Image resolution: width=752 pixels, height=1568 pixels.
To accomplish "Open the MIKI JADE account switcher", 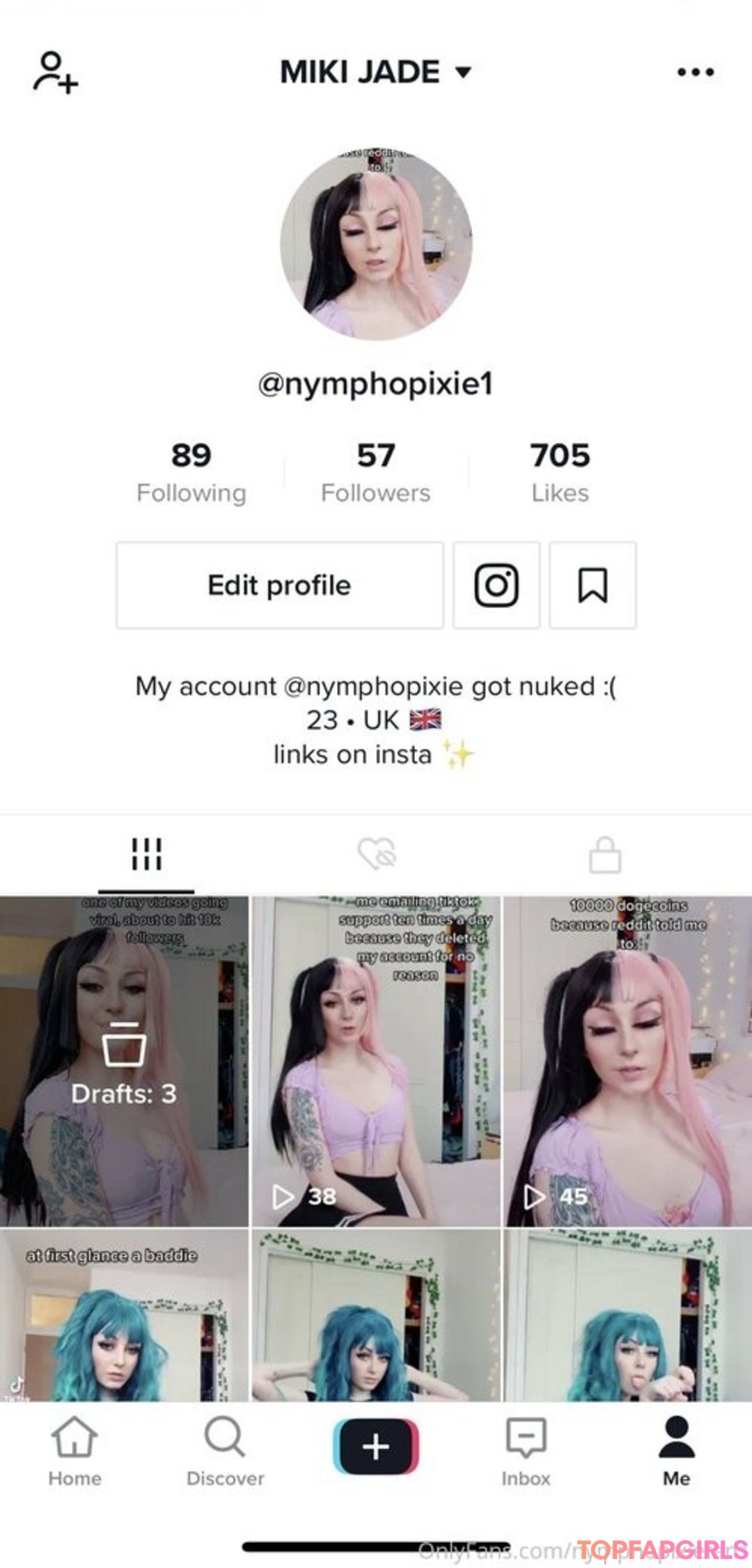I will (375, 72).
